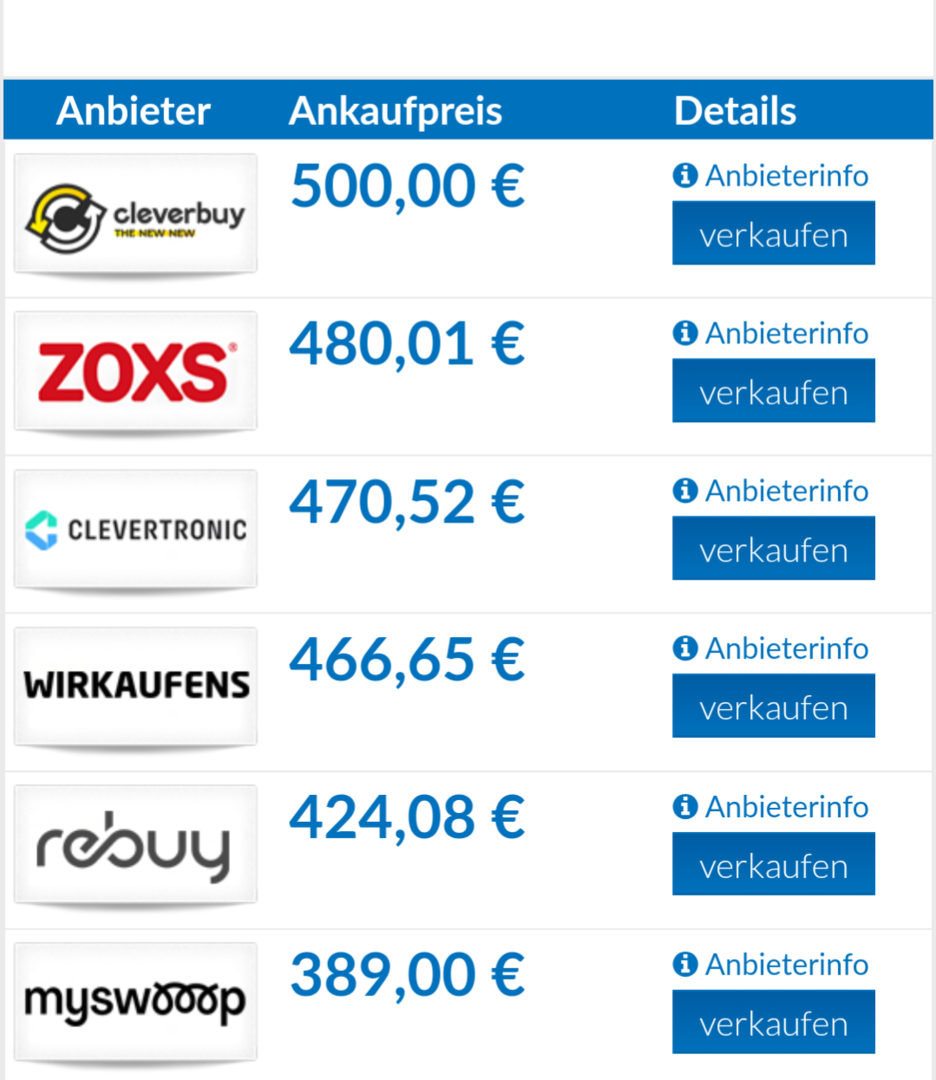The width and height of the screenshot is (936, 1080).
Task: View Anbieterinfo for ZOXS
Action: [x=771, y=333]
